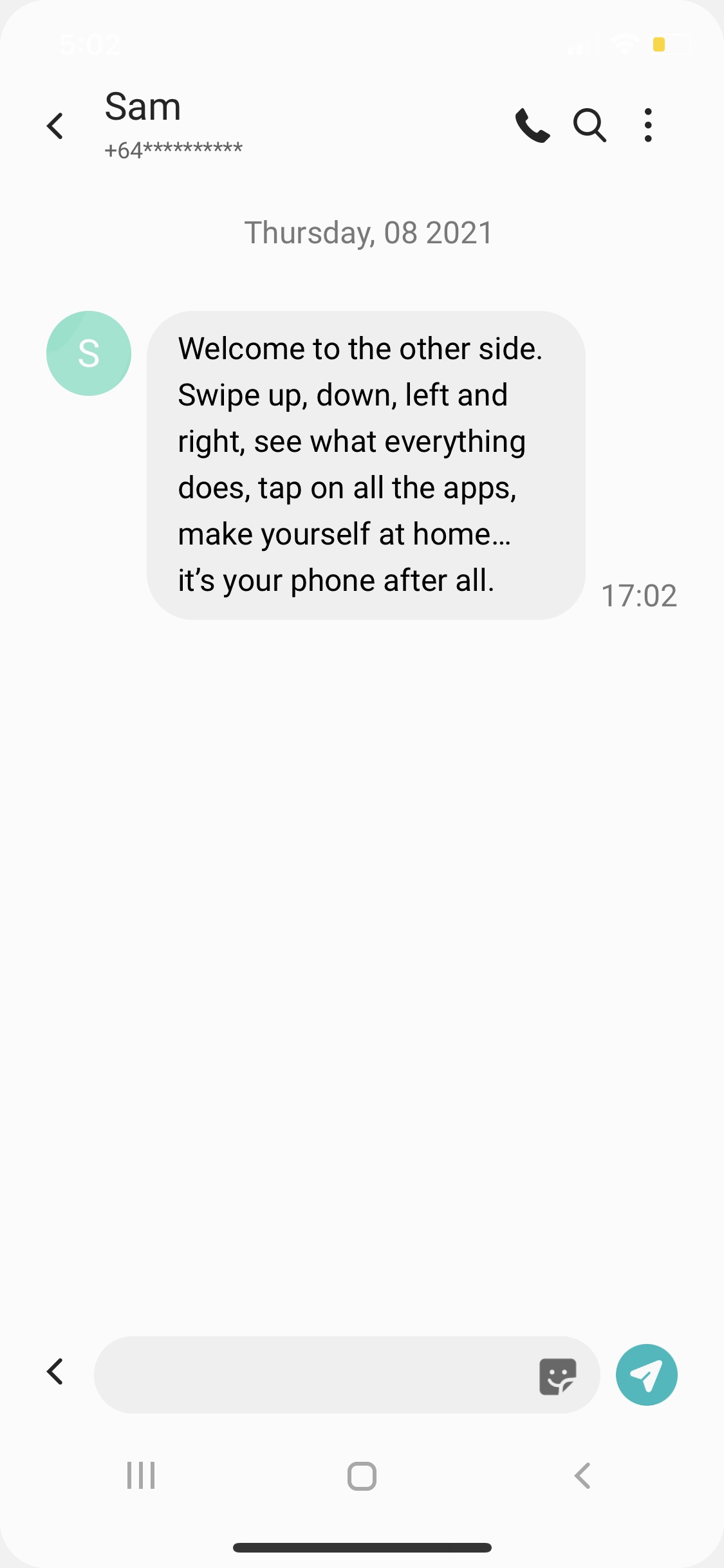Open the three-dot overflow menu
Screen dimensions: 724x1568
click(648, 126)
